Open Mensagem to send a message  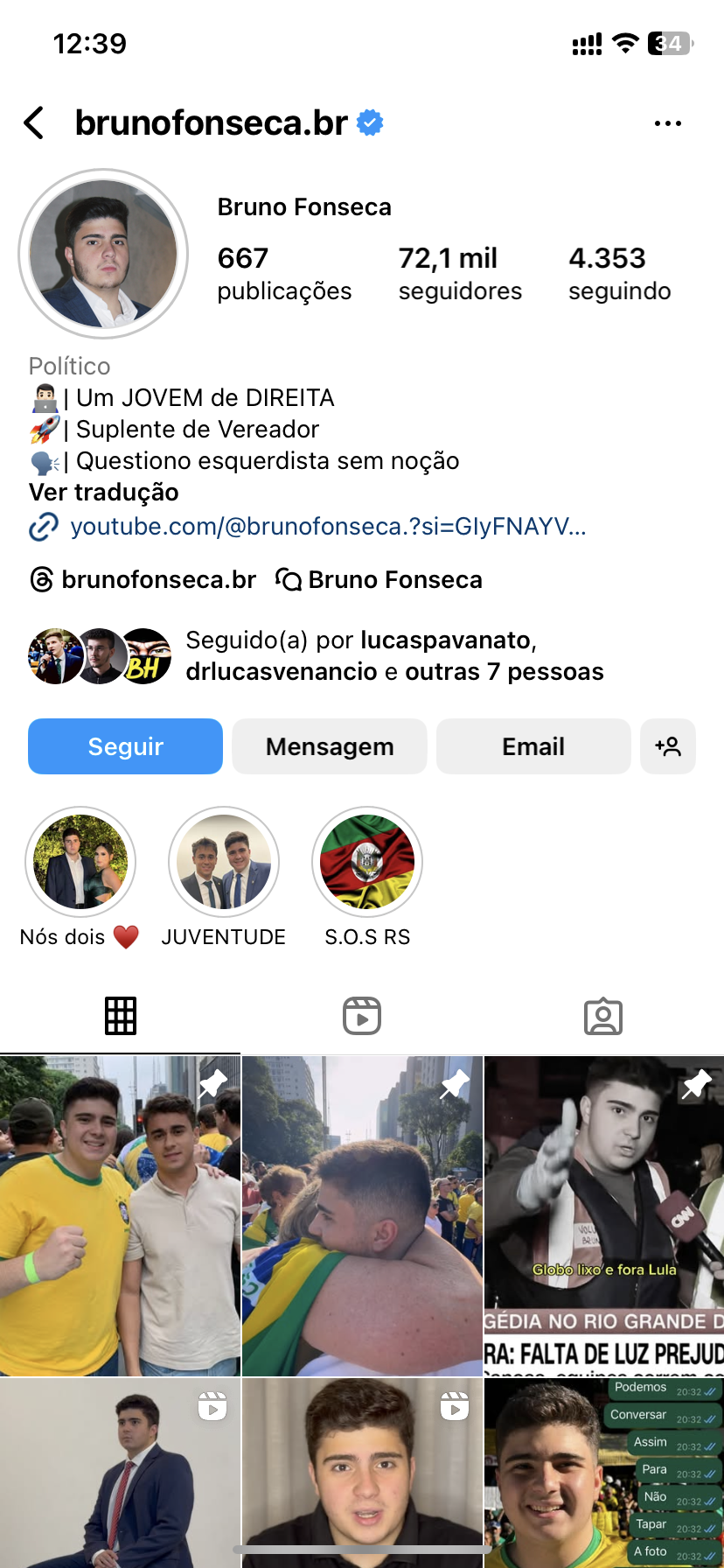pos(330,746)
